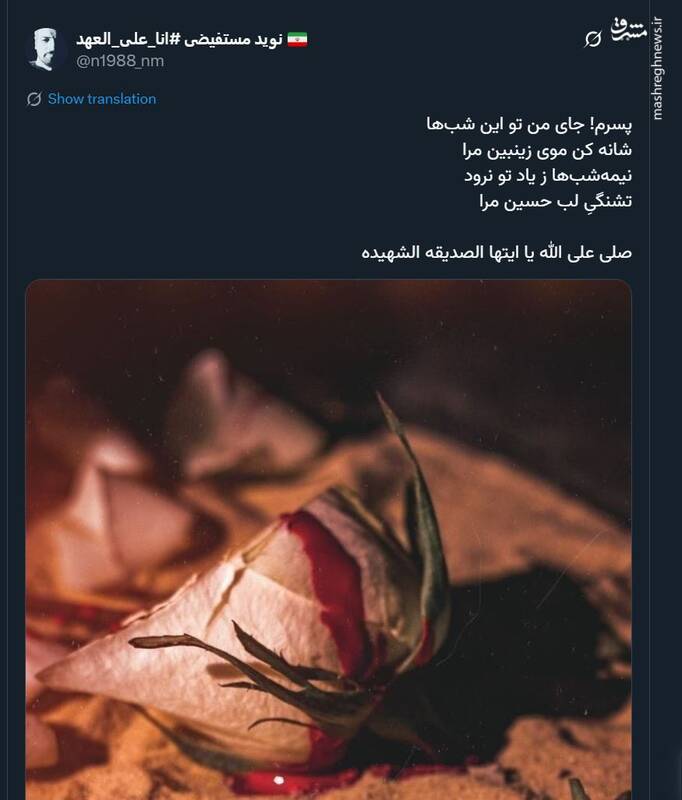Open the @n1988_nm handle profile

(x=121, y=61)
